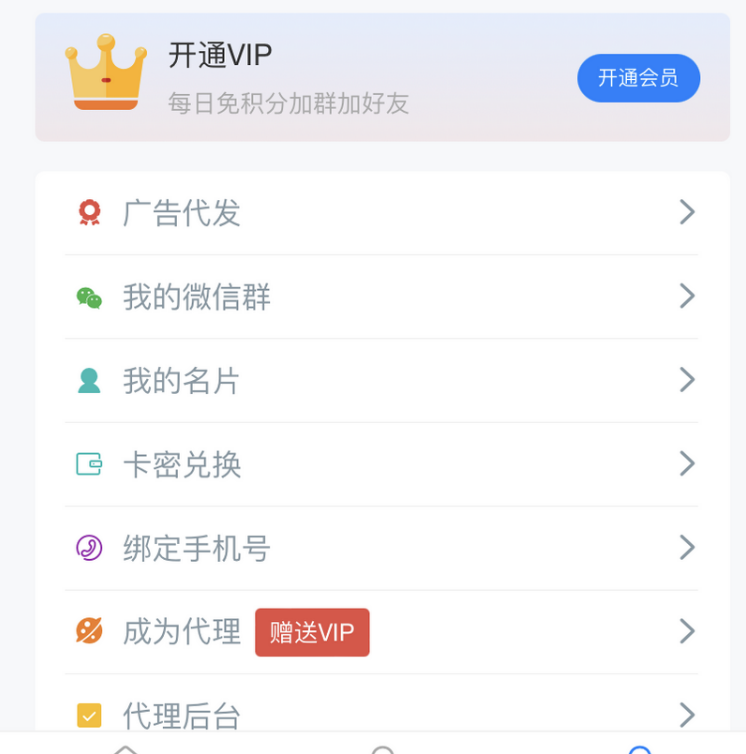Select the red medal icon beside 广告代发

88,212
